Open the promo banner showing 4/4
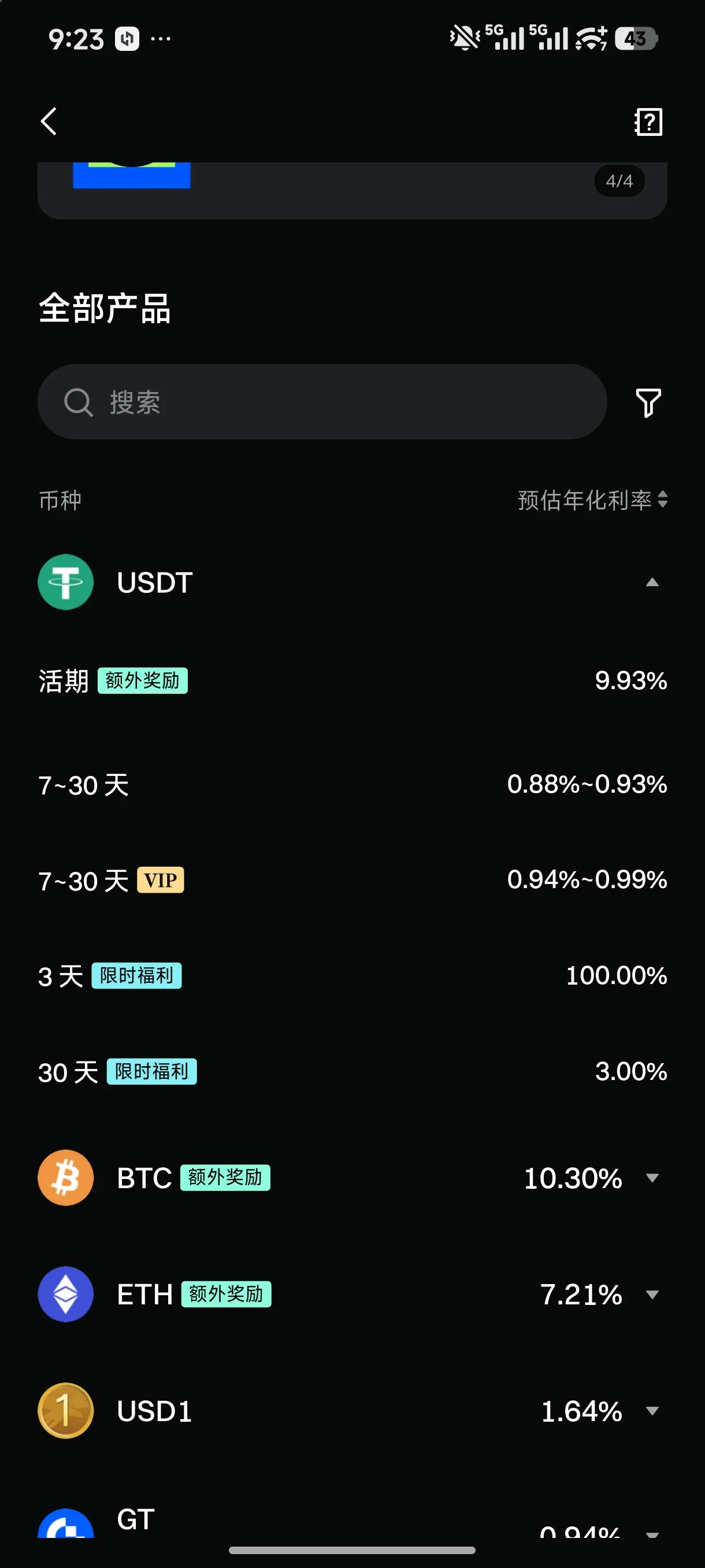The width and height of the screenshot is (705, 1568). point(352,188)
